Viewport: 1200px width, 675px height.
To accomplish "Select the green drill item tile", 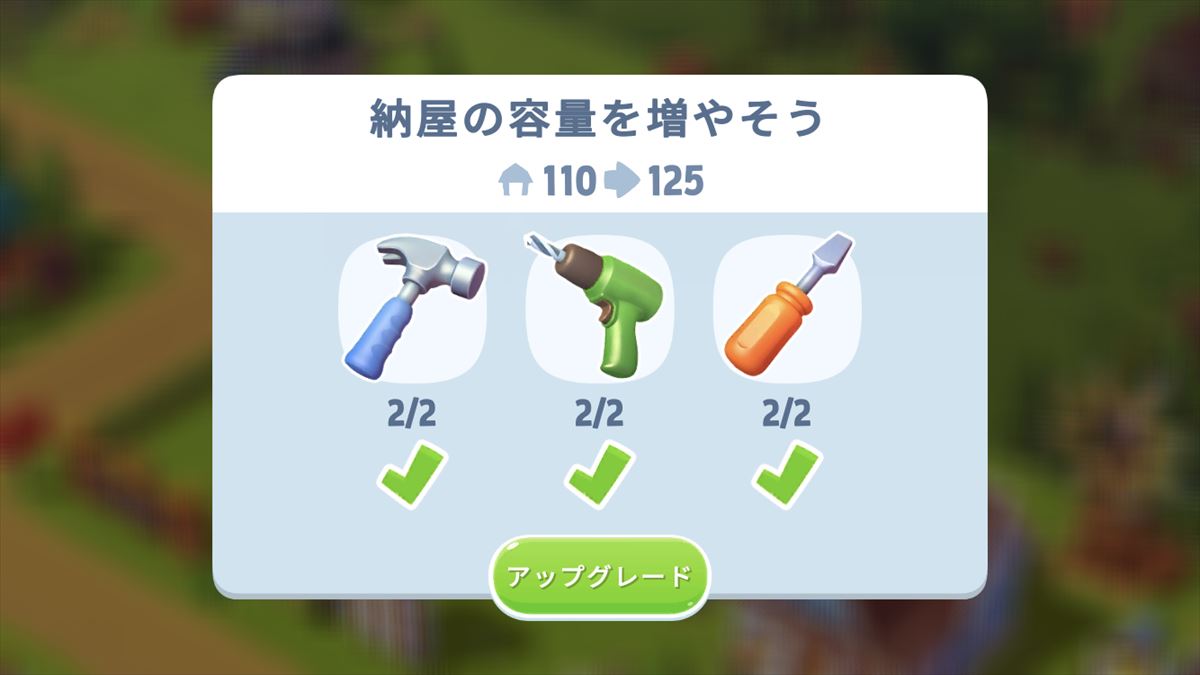I will point(599,310).
